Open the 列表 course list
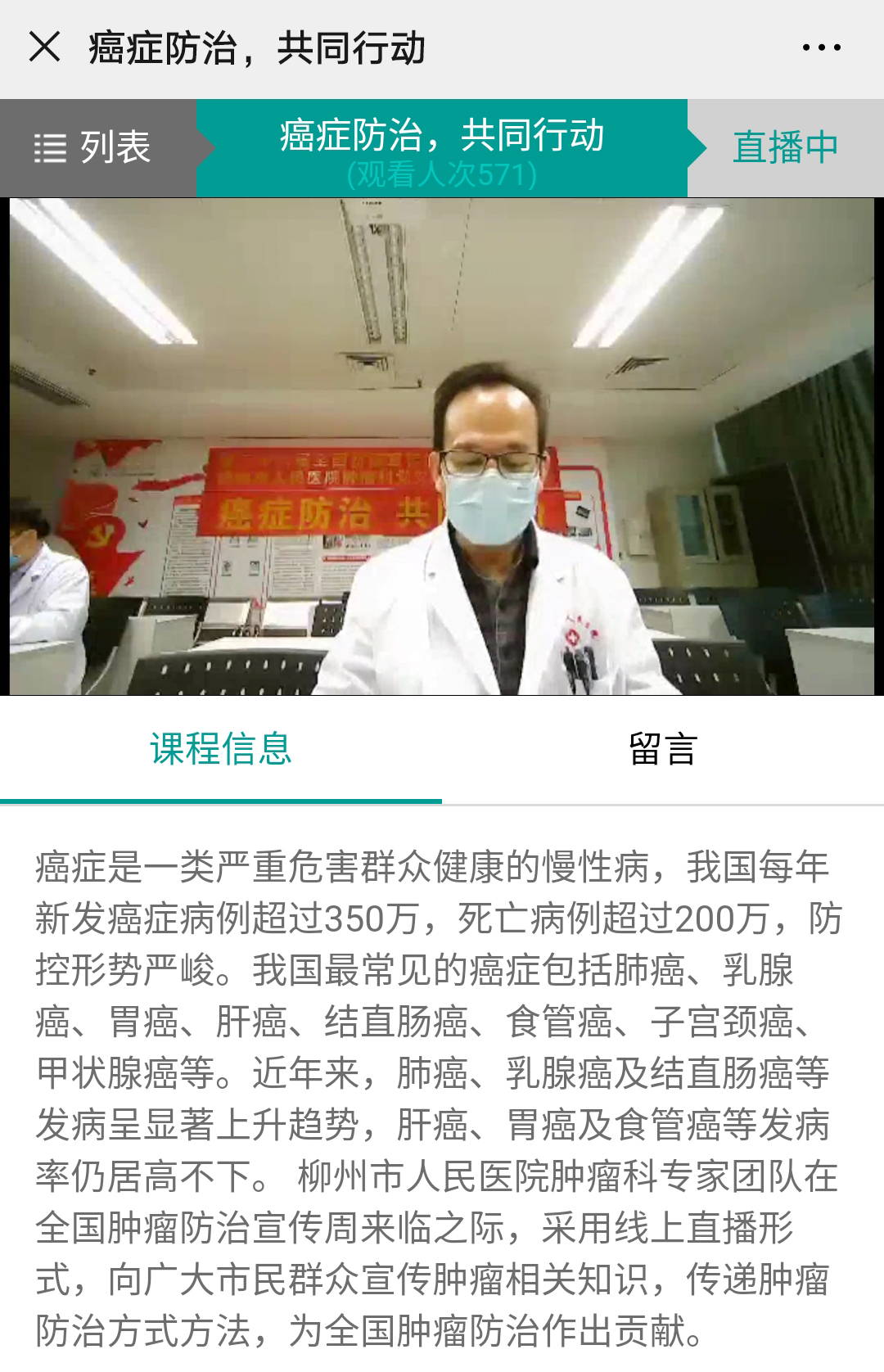Image resolution: width=884 pixels, height=1372 pixels. click(94, 148)
